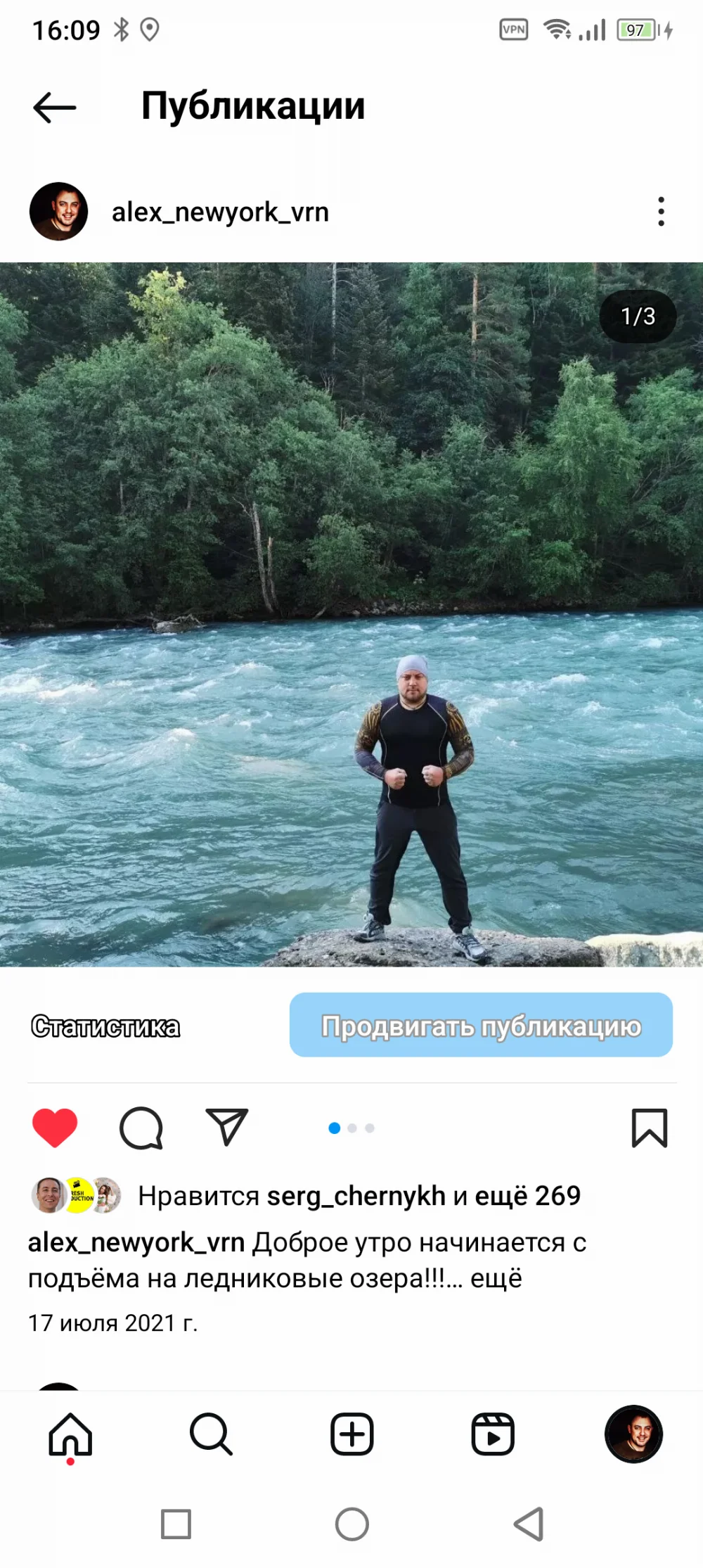
Task: Tap Продвигать публикацию button
Action: (x=481, y=1025)
